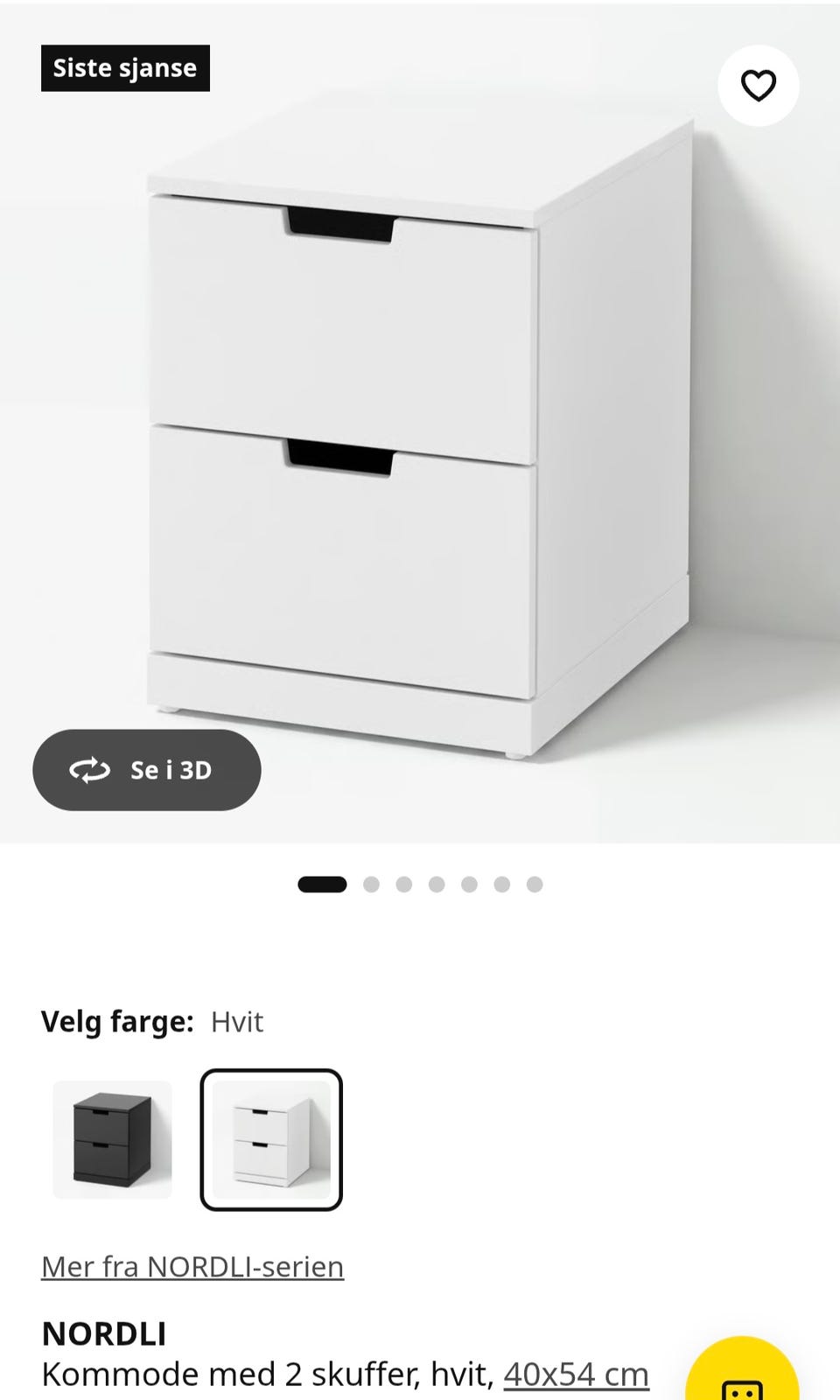Screen dimensions: 840x1400
Task: Jump to the second image indicator dot
Action: (x=371, y=885)
